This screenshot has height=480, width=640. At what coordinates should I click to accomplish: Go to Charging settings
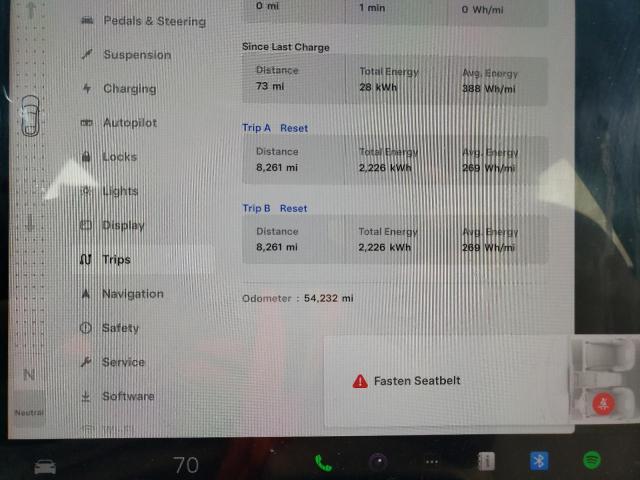pyautogui.click(x=129, y=89)
